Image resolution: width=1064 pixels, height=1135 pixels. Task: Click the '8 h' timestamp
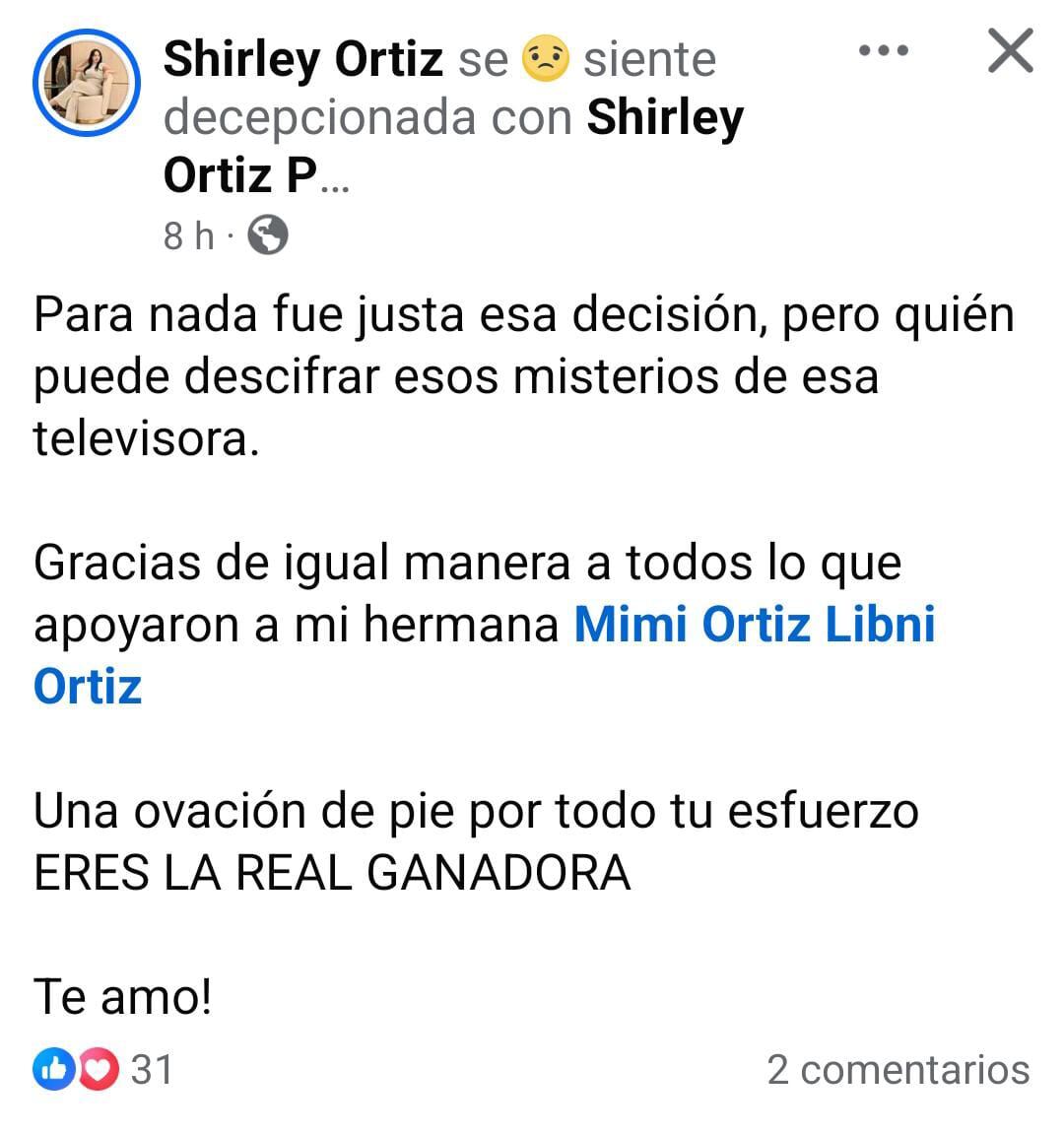[187, 234]
